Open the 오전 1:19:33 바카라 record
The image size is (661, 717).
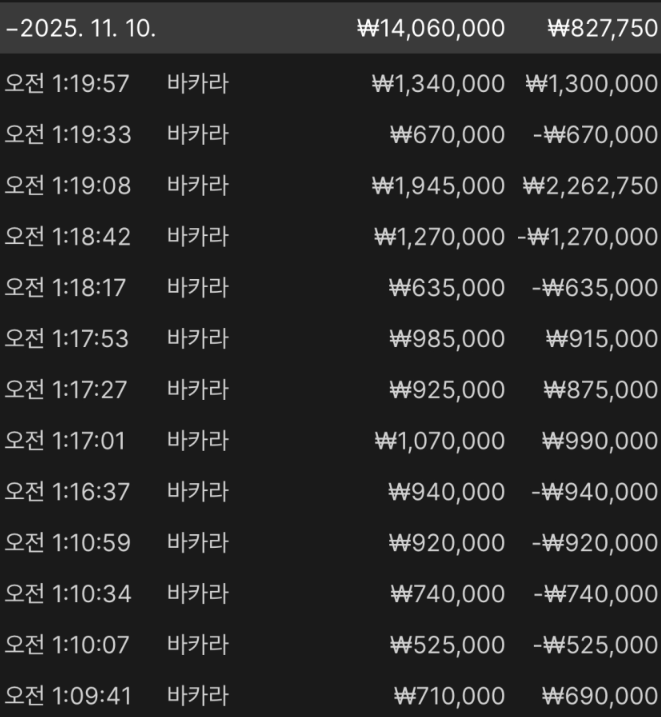point(330,135)
